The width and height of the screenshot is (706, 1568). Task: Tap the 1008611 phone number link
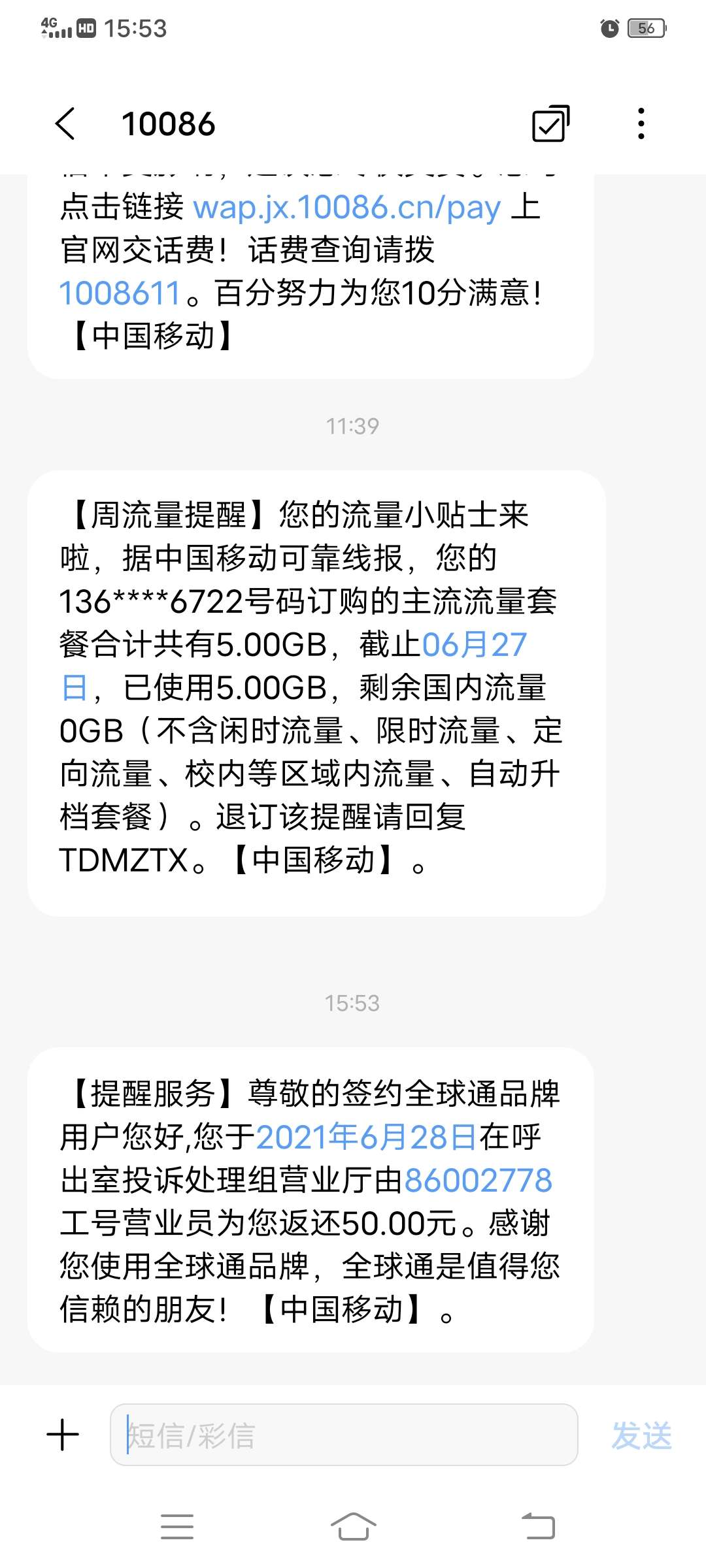(x=120, y=293)
